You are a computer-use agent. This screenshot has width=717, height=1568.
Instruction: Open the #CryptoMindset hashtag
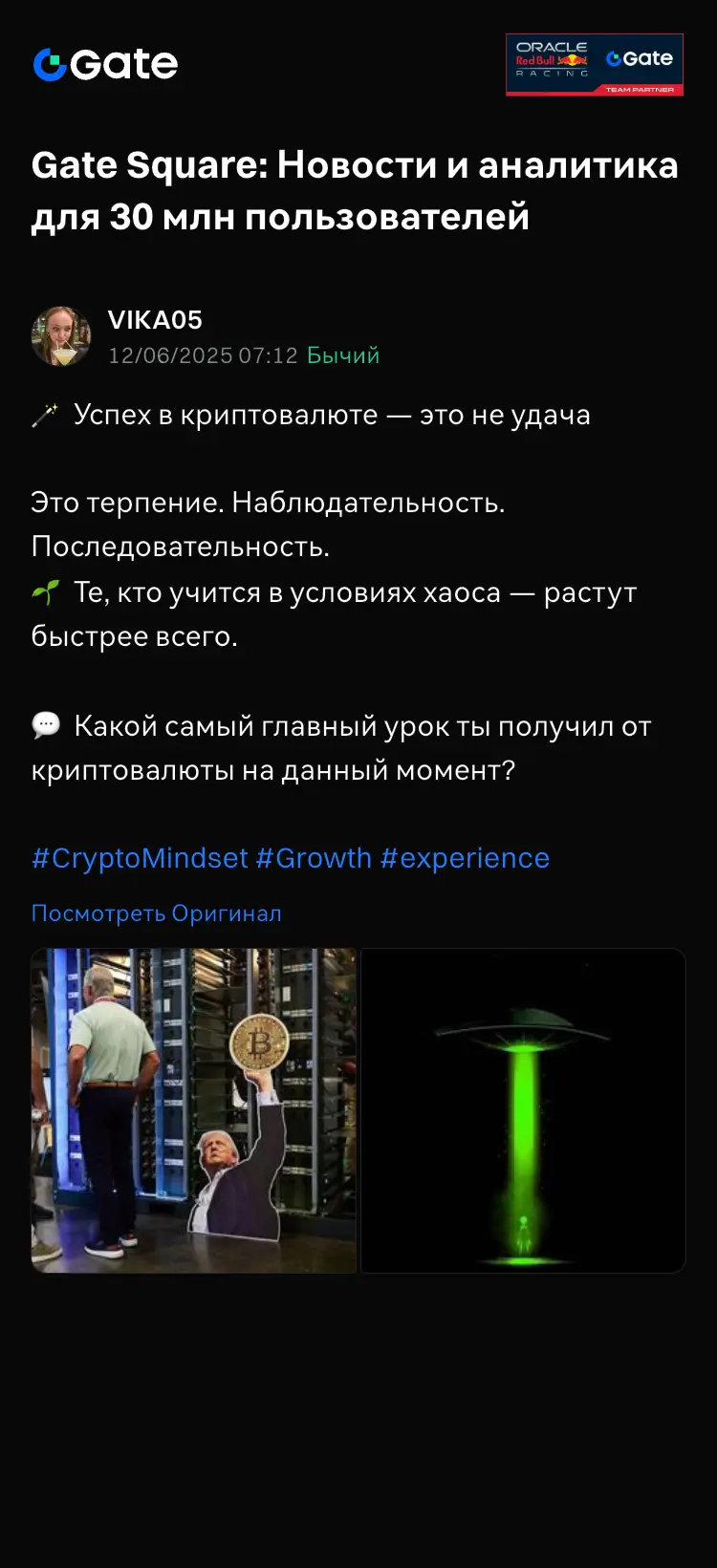137,857
